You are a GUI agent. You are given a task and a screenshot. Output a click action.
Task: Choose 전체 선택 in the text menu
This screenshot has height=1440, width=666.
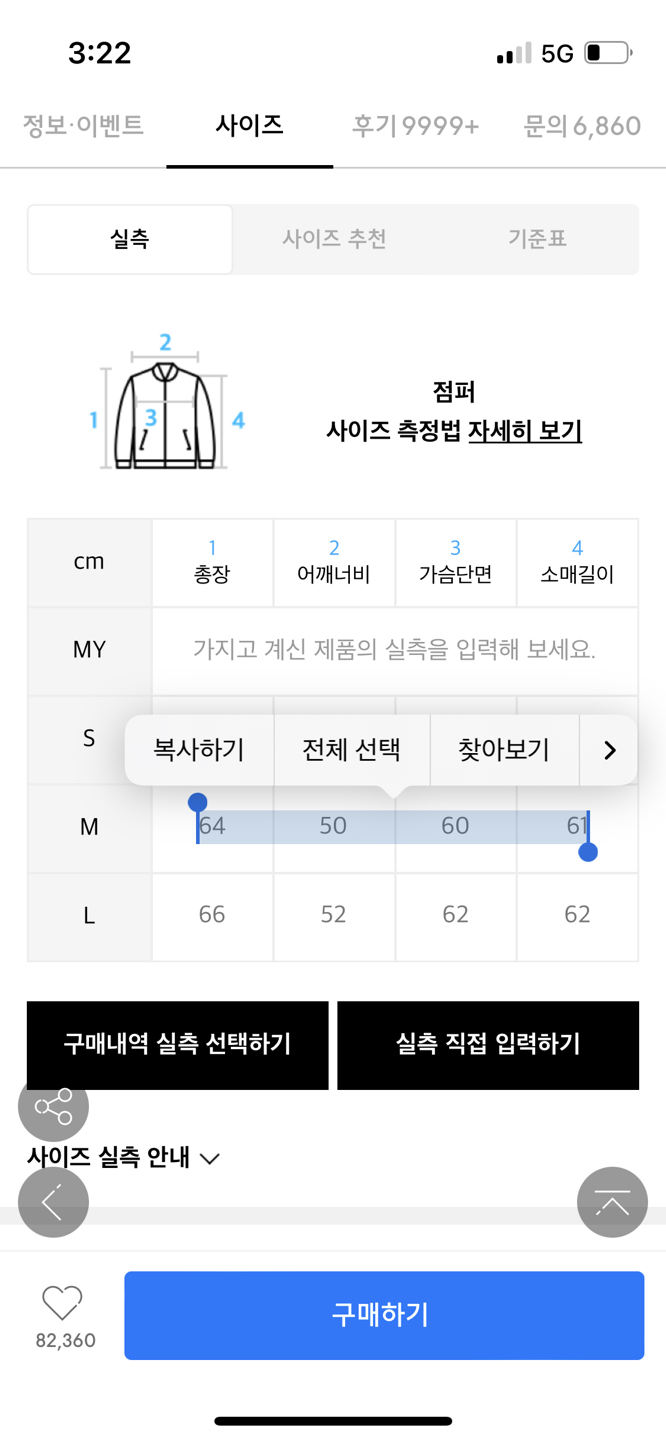pos(351,749)
